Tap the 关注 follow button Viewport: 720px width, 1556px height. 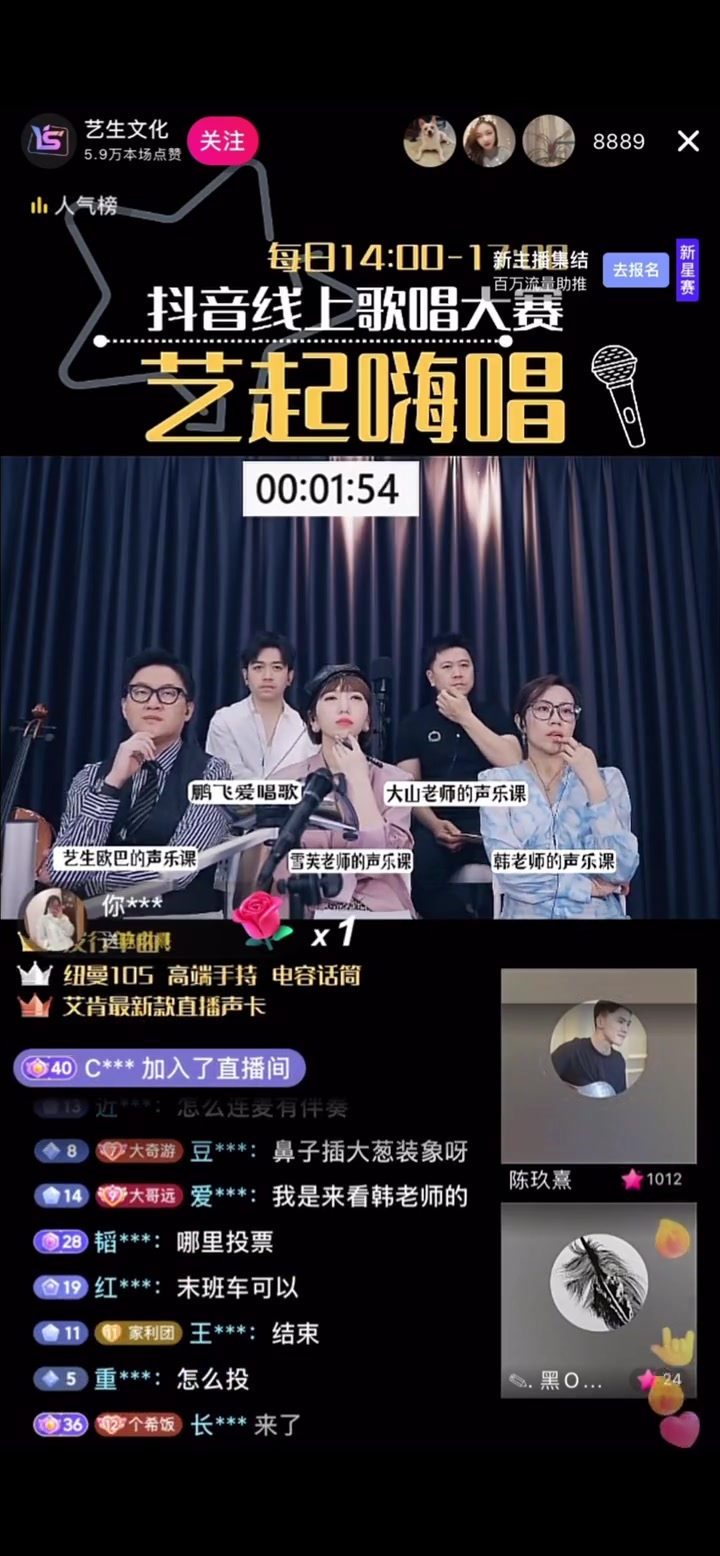coord(222,141)
